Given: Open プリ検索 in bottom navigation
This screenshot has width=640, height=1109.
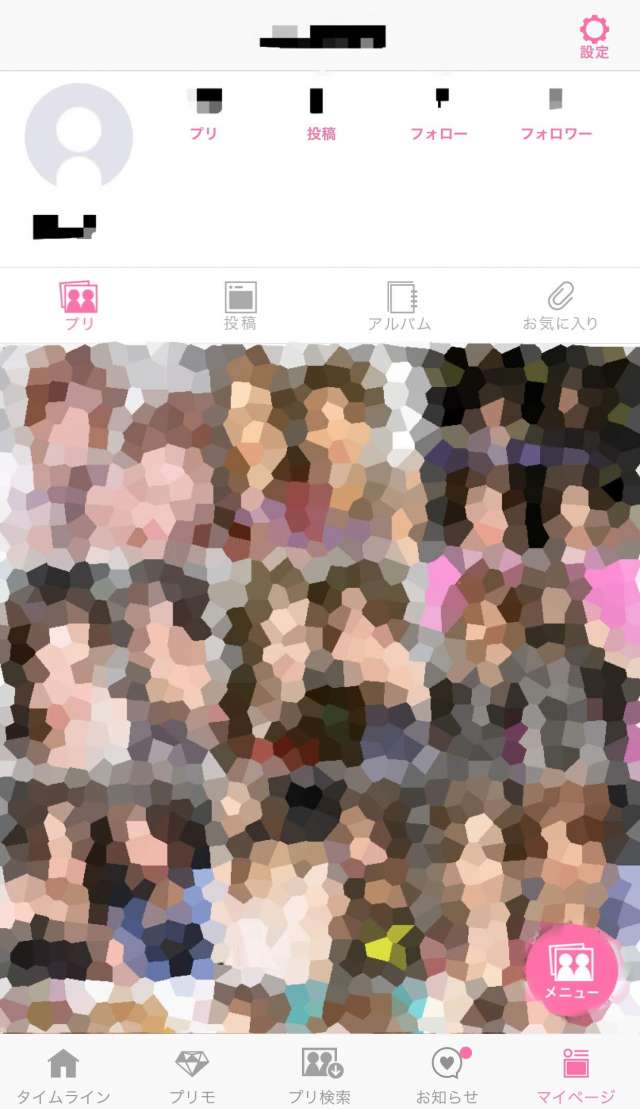Looking at the screenshot, I should tap(320, 1075).
